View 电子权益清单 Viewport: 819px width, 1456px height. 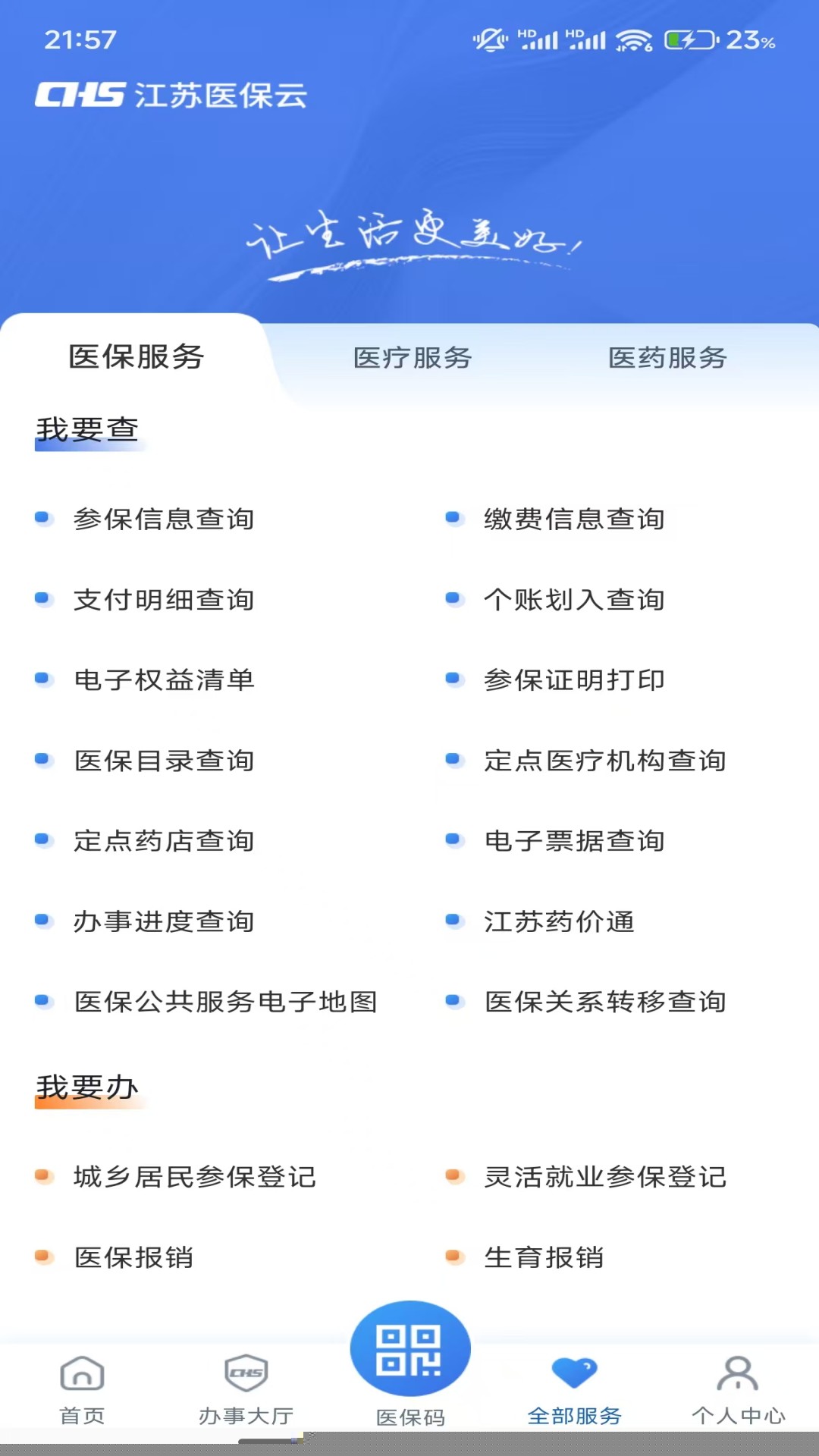tap(164, 680)
